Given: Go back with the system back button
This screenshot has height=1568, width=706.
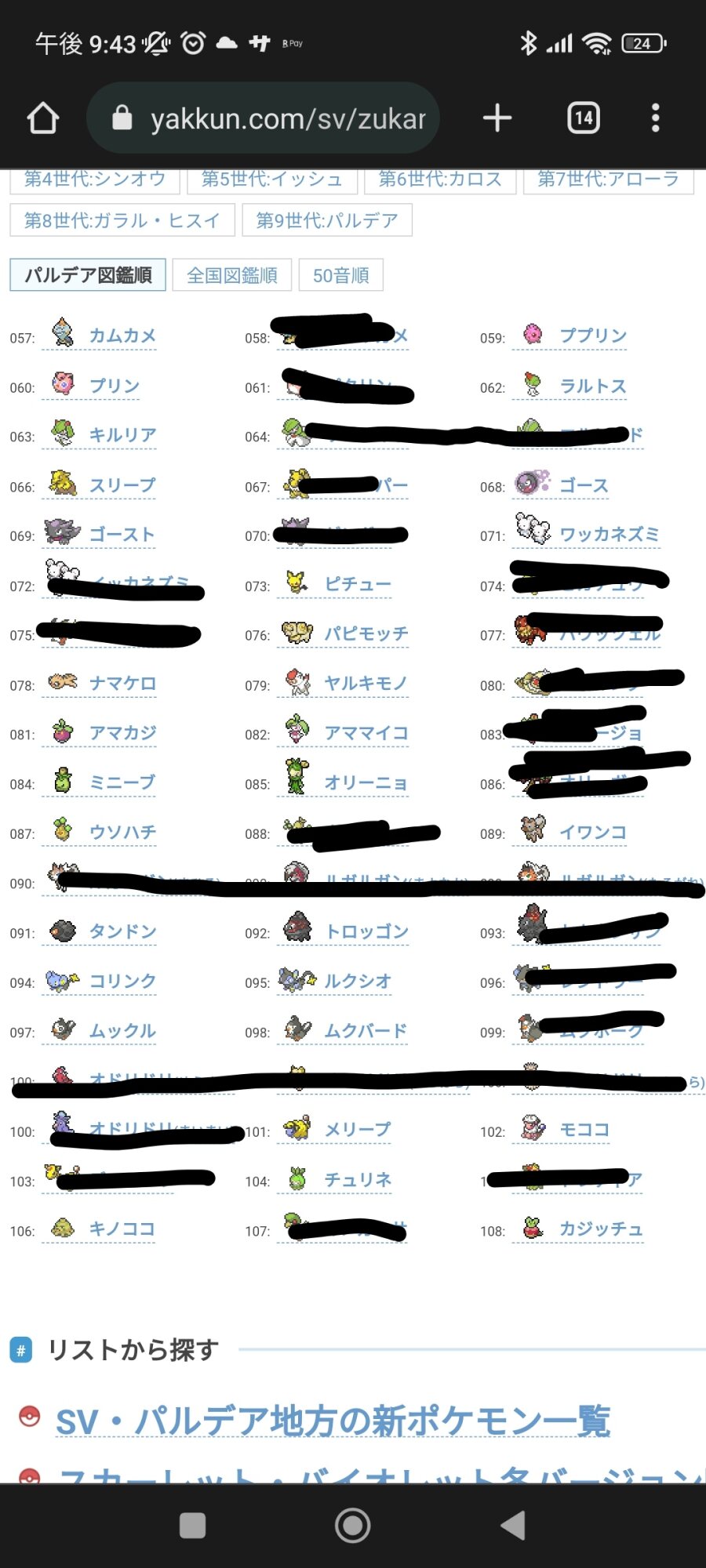Looking at the screenshot, I should point(513,1526).
